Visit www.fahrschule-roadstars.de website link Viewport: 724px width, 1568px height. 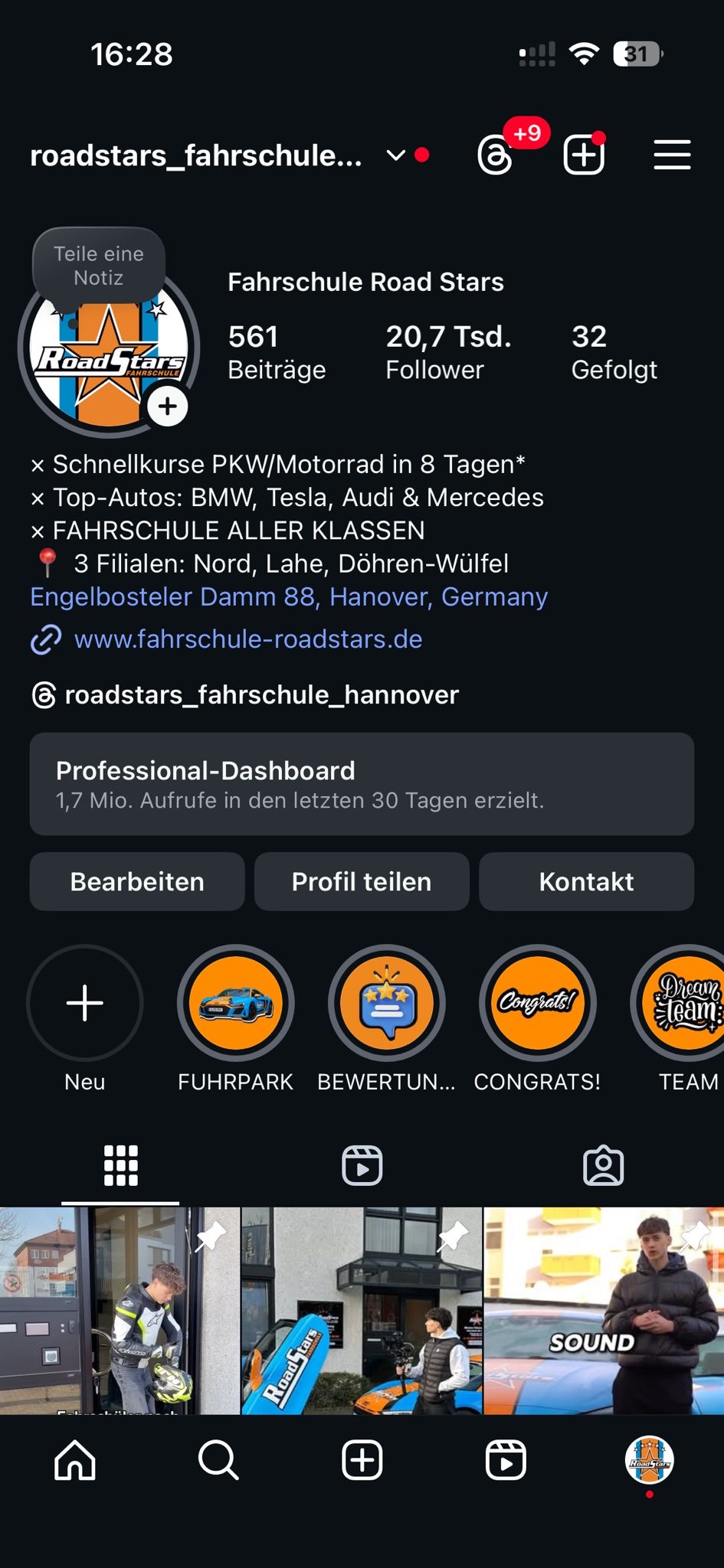[247, 639]
